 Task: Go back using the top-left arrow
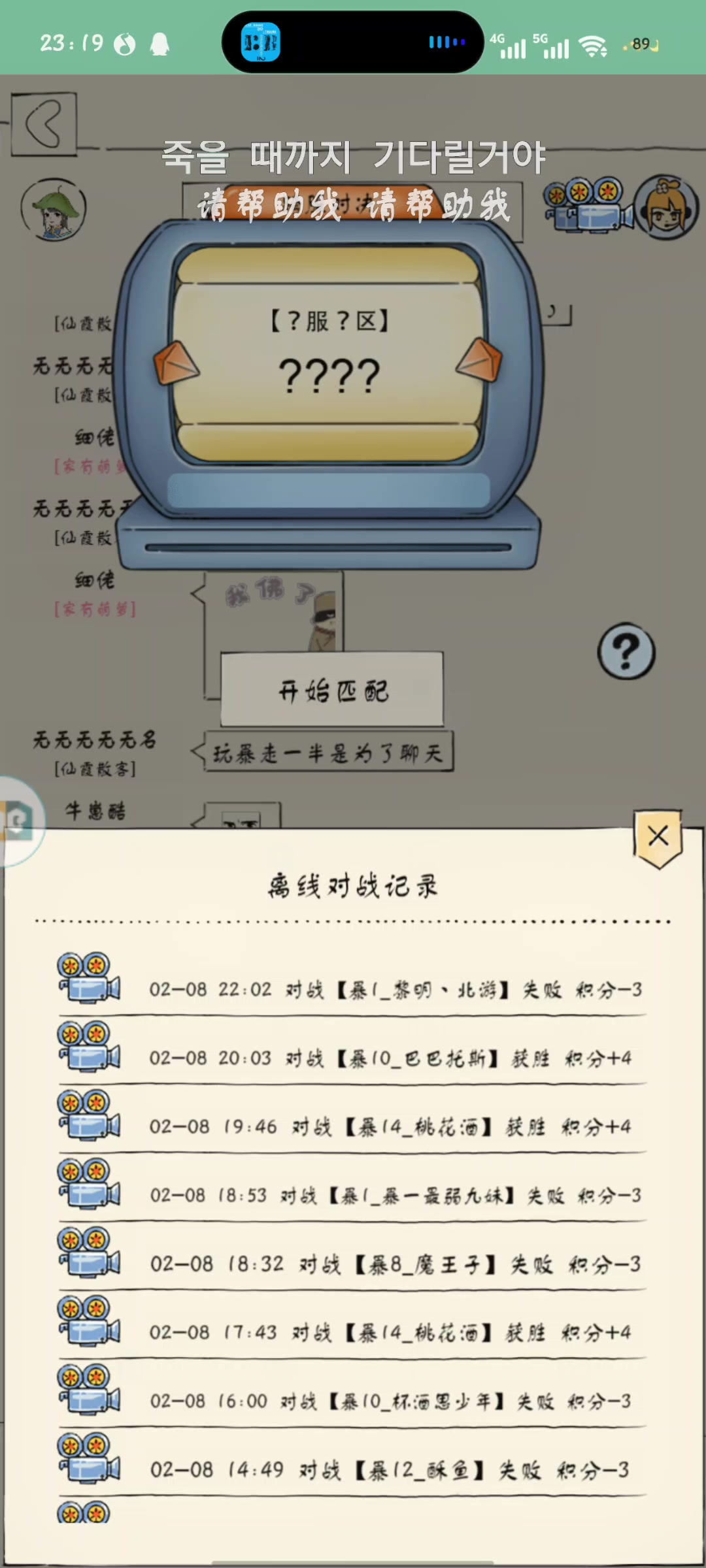(44, 123)
